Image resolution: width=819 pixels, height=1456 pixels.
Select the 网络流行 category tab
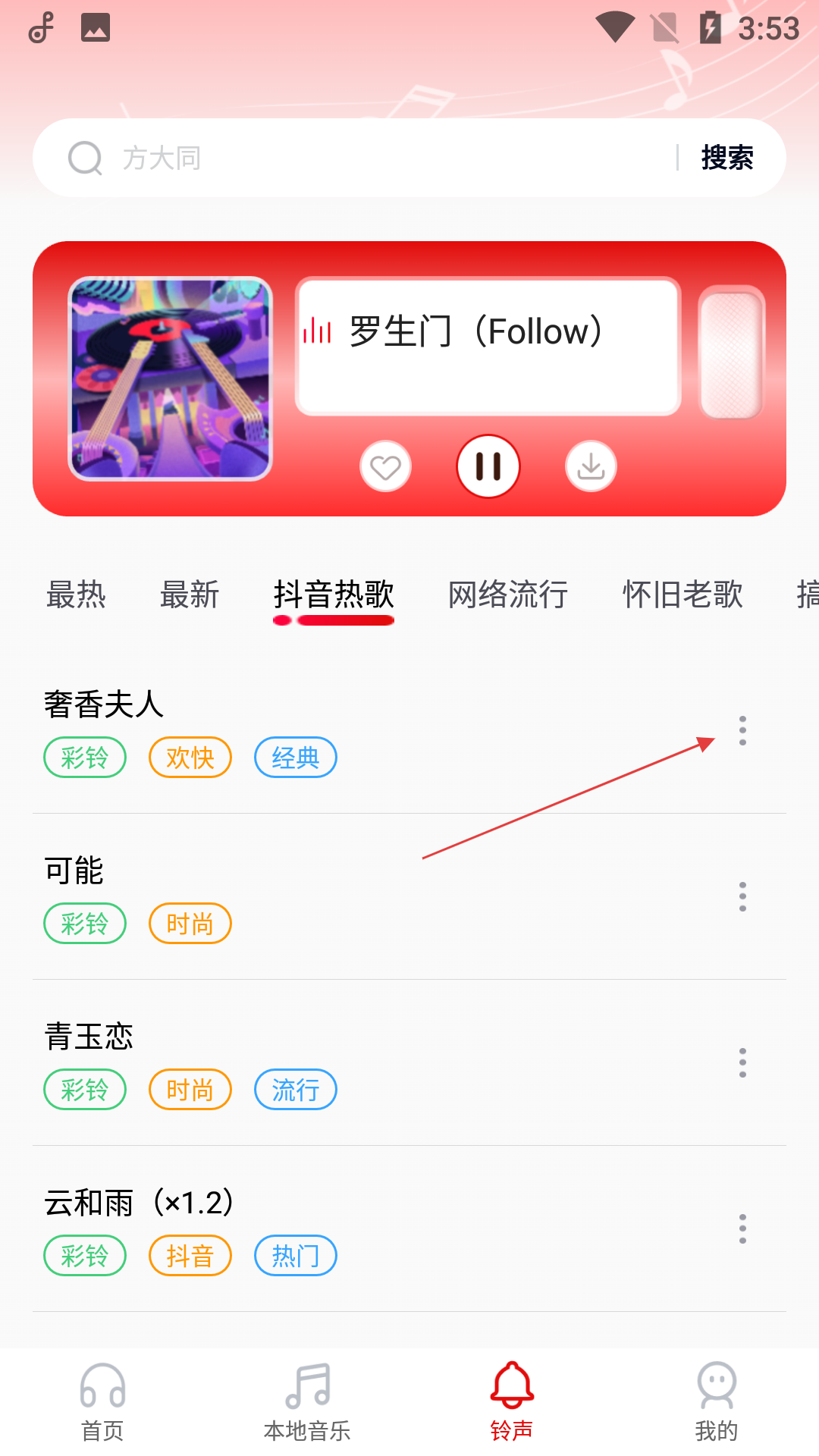508,595
